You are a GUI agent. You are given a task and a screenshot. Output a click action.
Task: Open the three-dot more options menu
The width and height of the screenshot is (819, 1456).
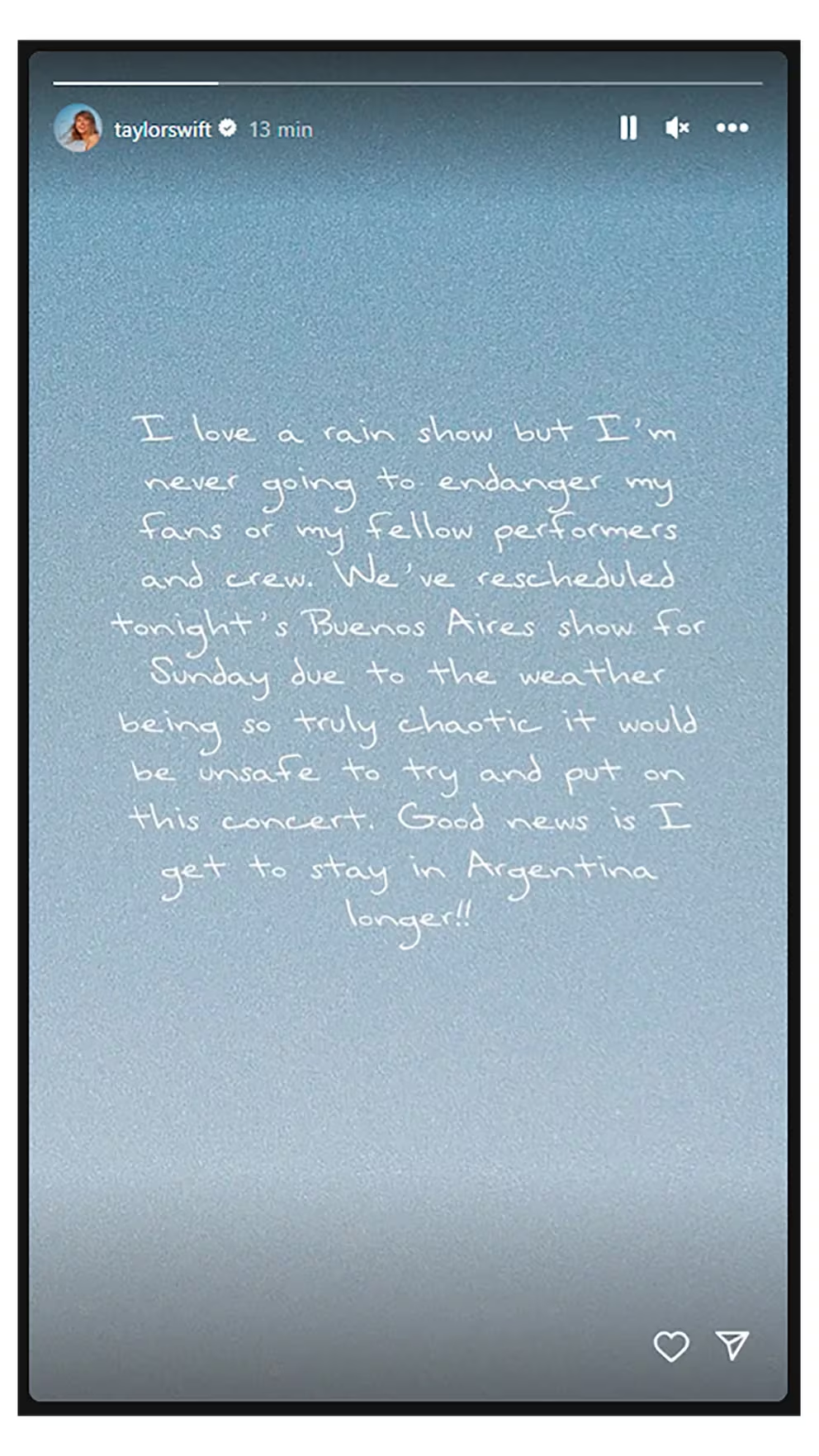[731, 128]
